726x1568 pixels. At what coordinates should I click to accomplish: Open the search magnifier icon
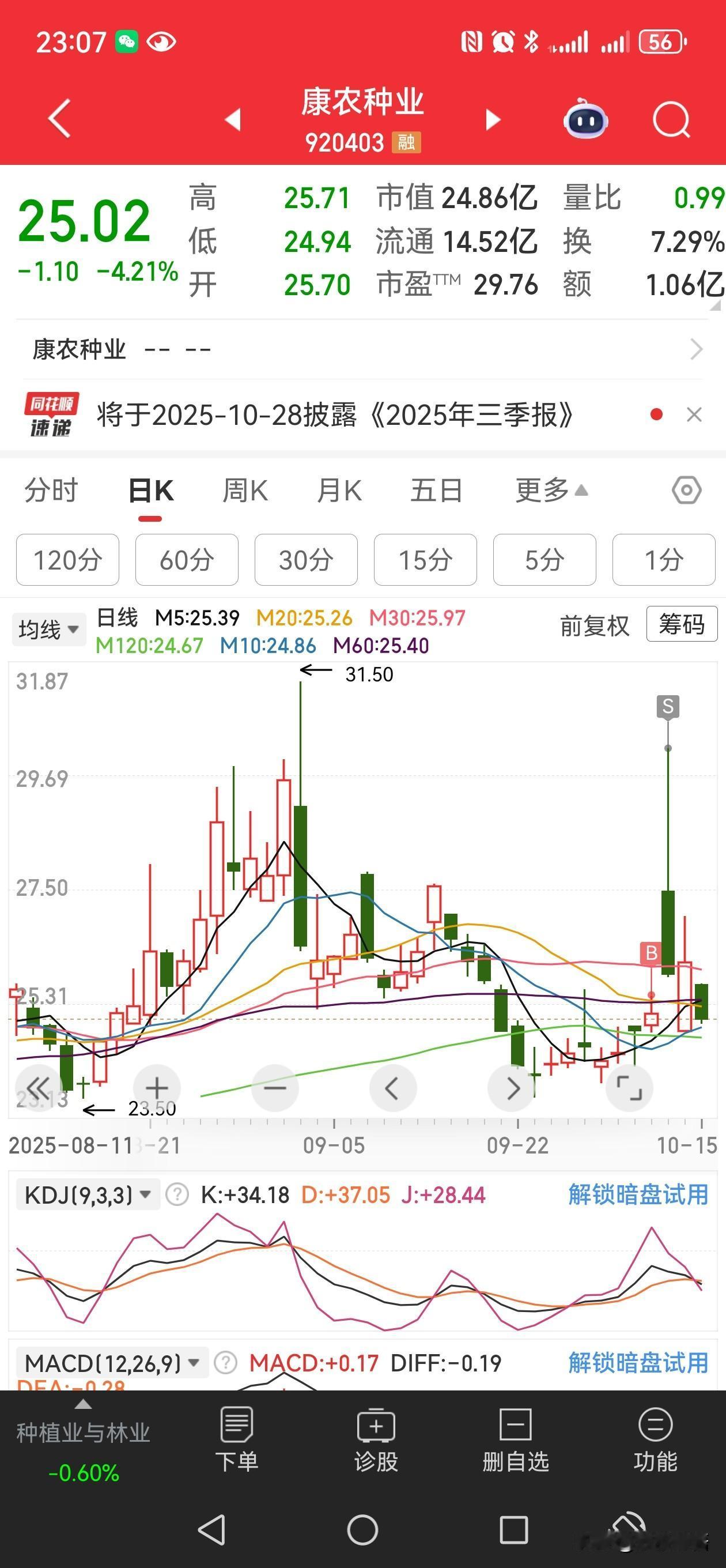coord(671,120)
